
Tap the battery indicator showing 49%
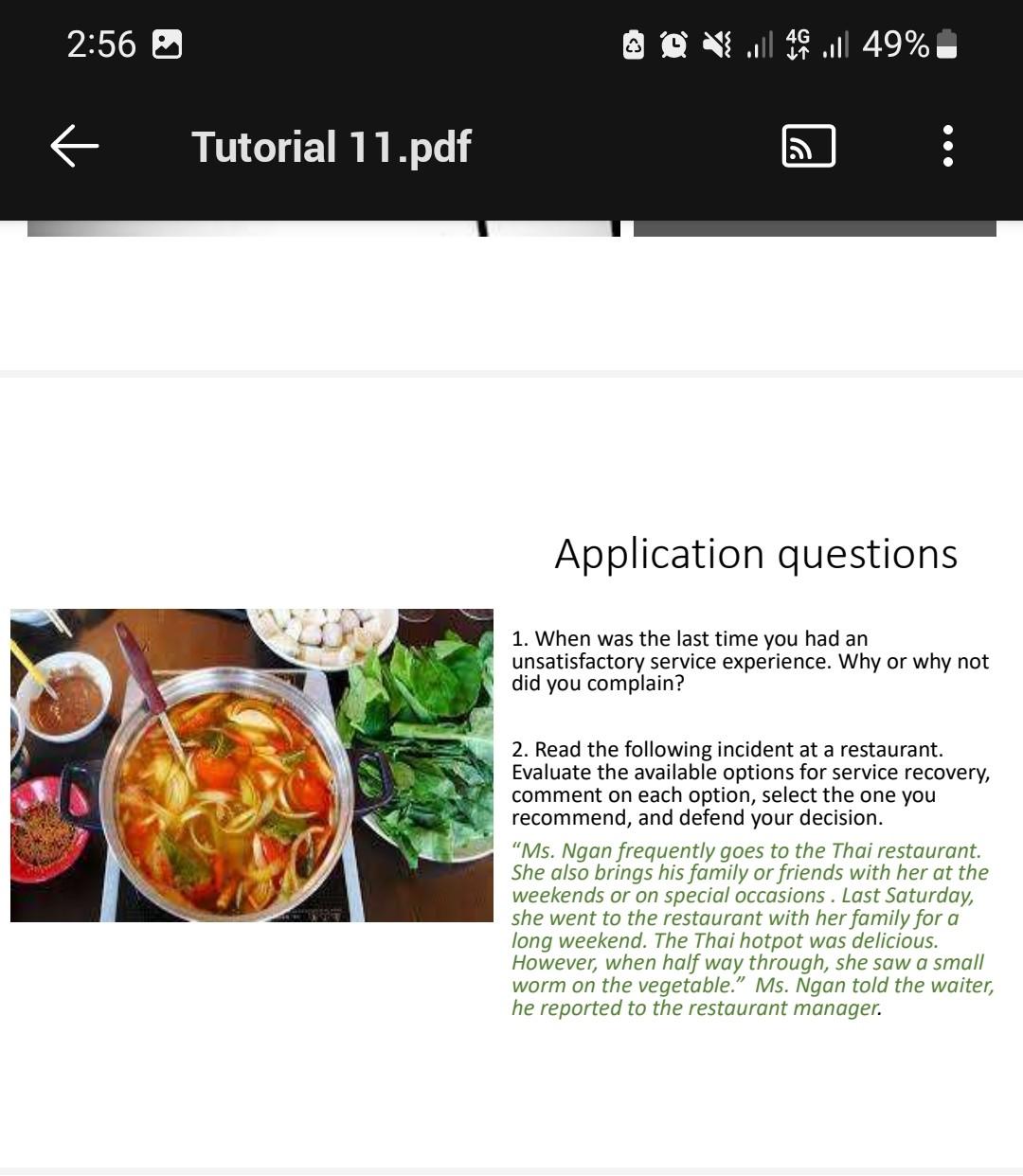coord(905,44)
